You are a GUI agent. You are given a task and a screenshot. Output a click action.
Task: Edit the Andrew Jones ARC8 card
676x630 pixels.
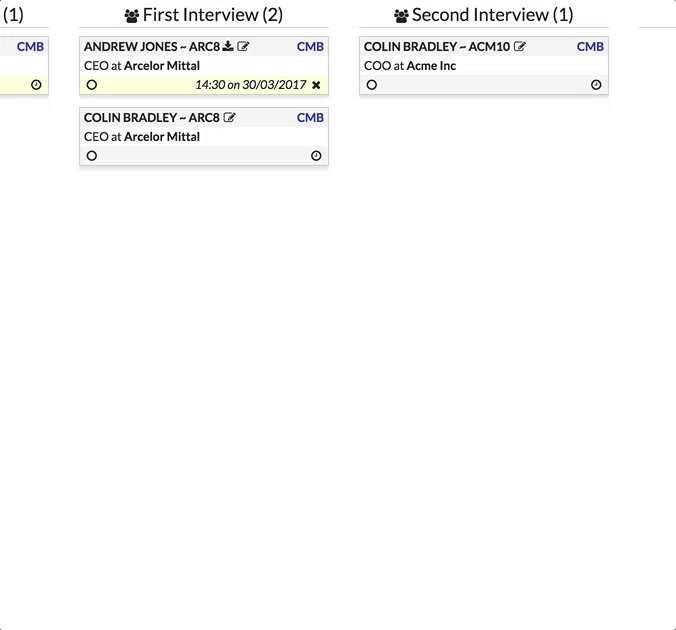[x=243, y=47]
